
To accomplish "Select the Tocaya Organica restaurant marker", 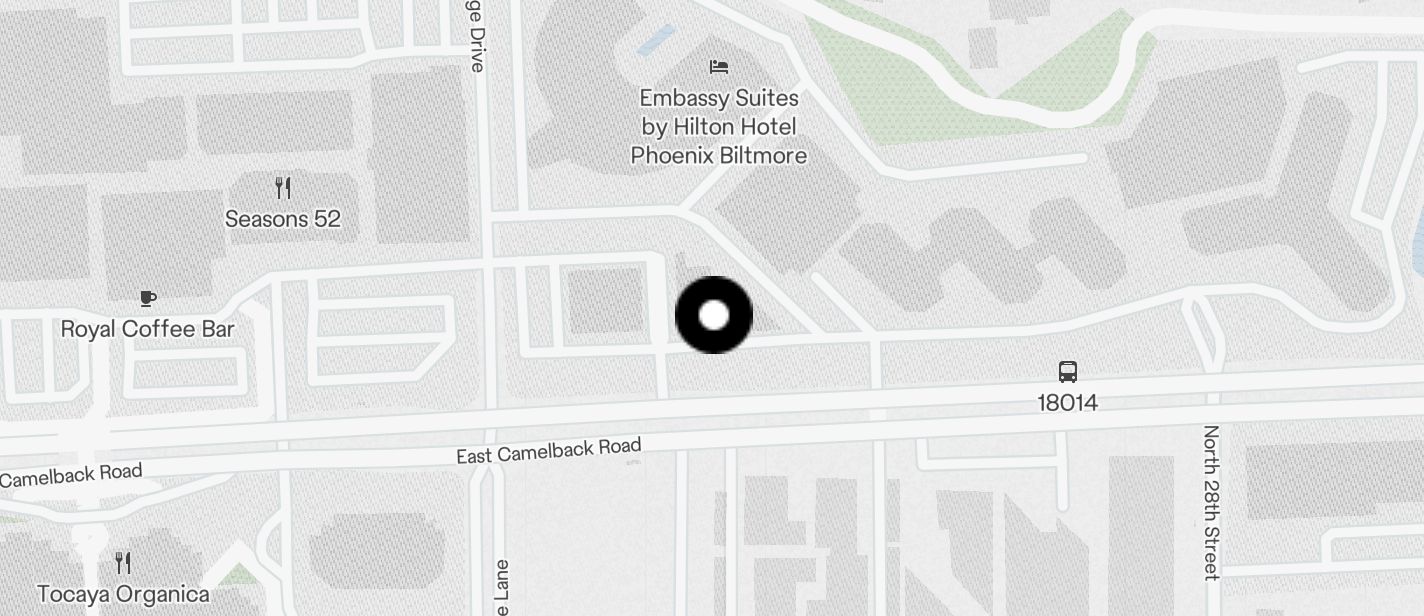I will pos(123,562).
